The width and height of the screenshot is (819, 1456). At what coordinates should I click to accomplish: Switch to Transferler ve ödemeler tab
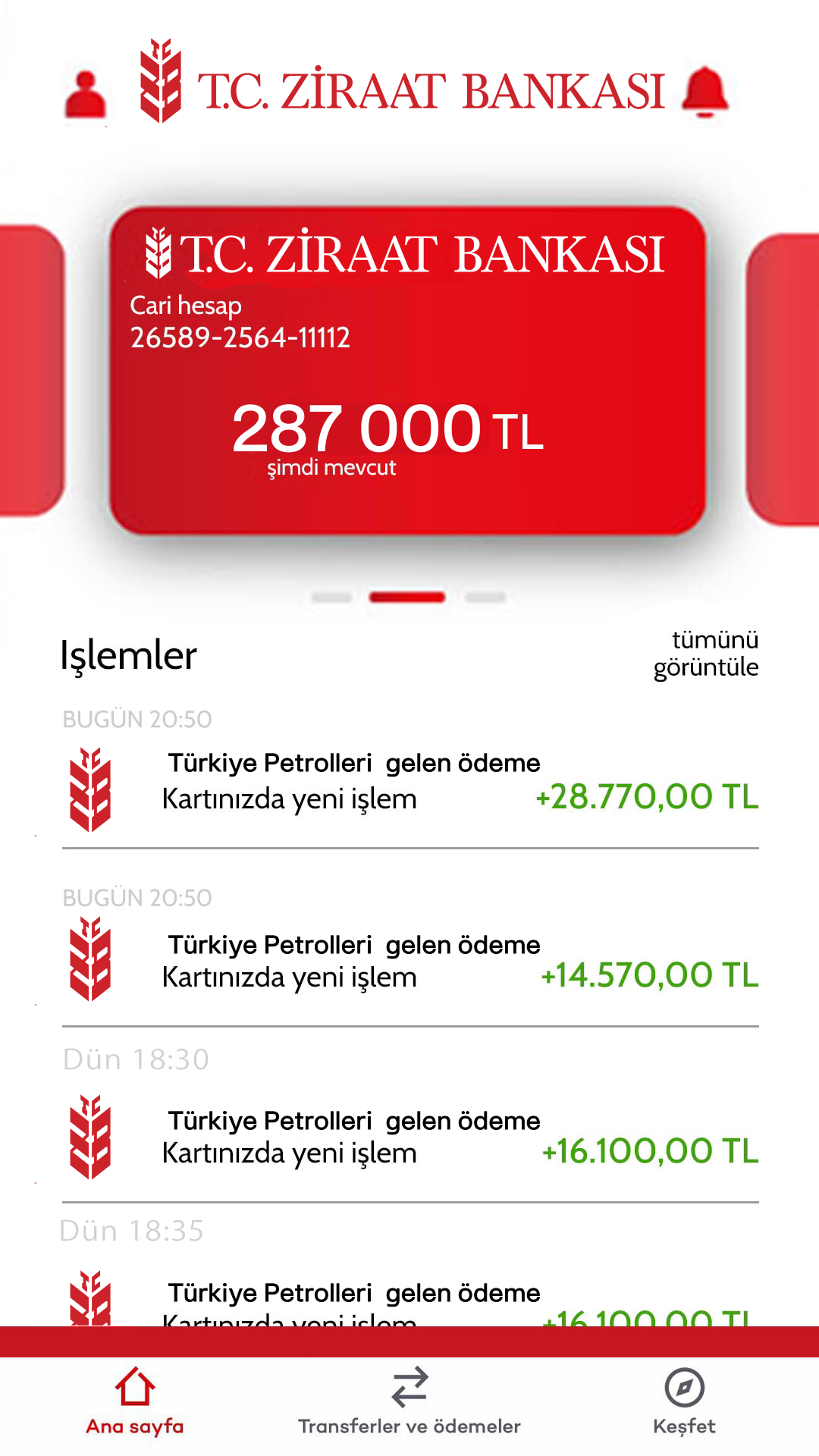(409, 1403)
